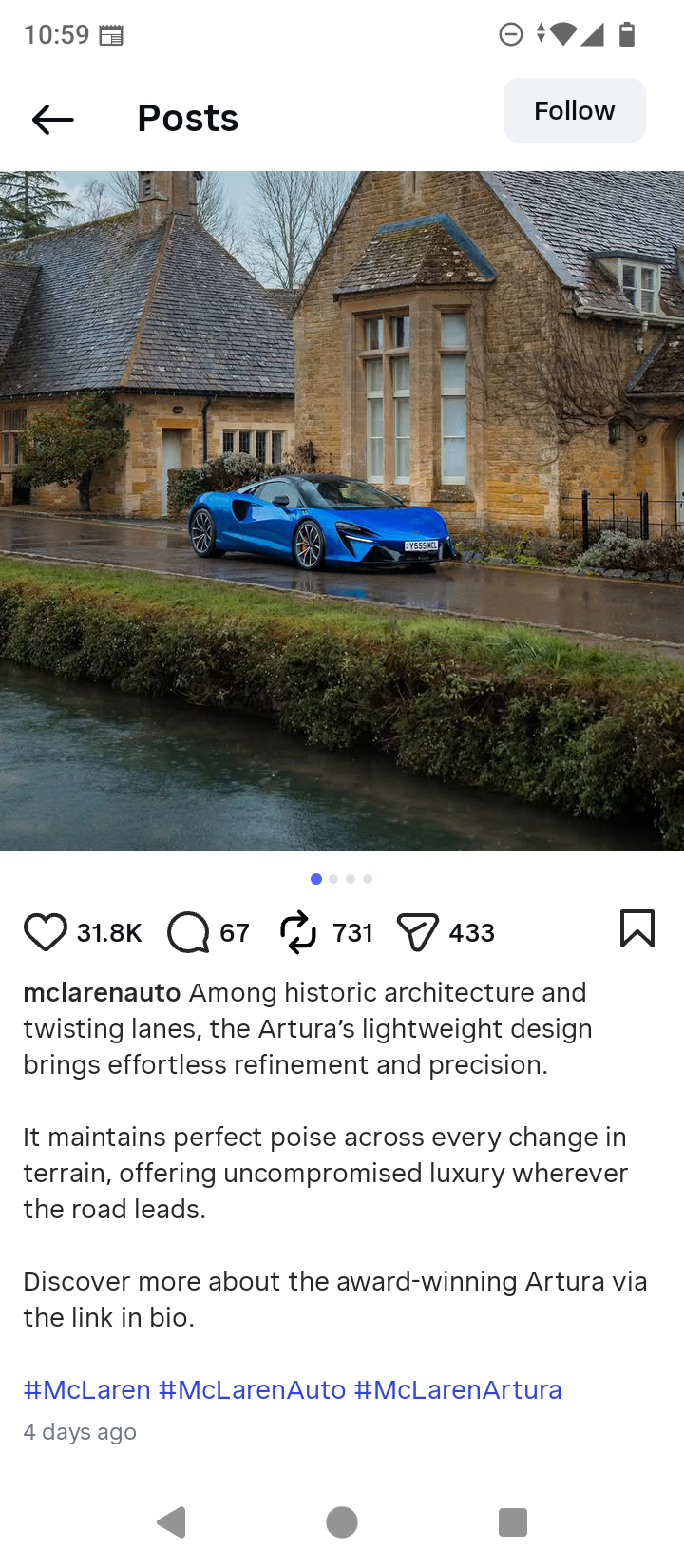Open comments on this post
The image size is (684, 1568).
(x=188, y=932)
